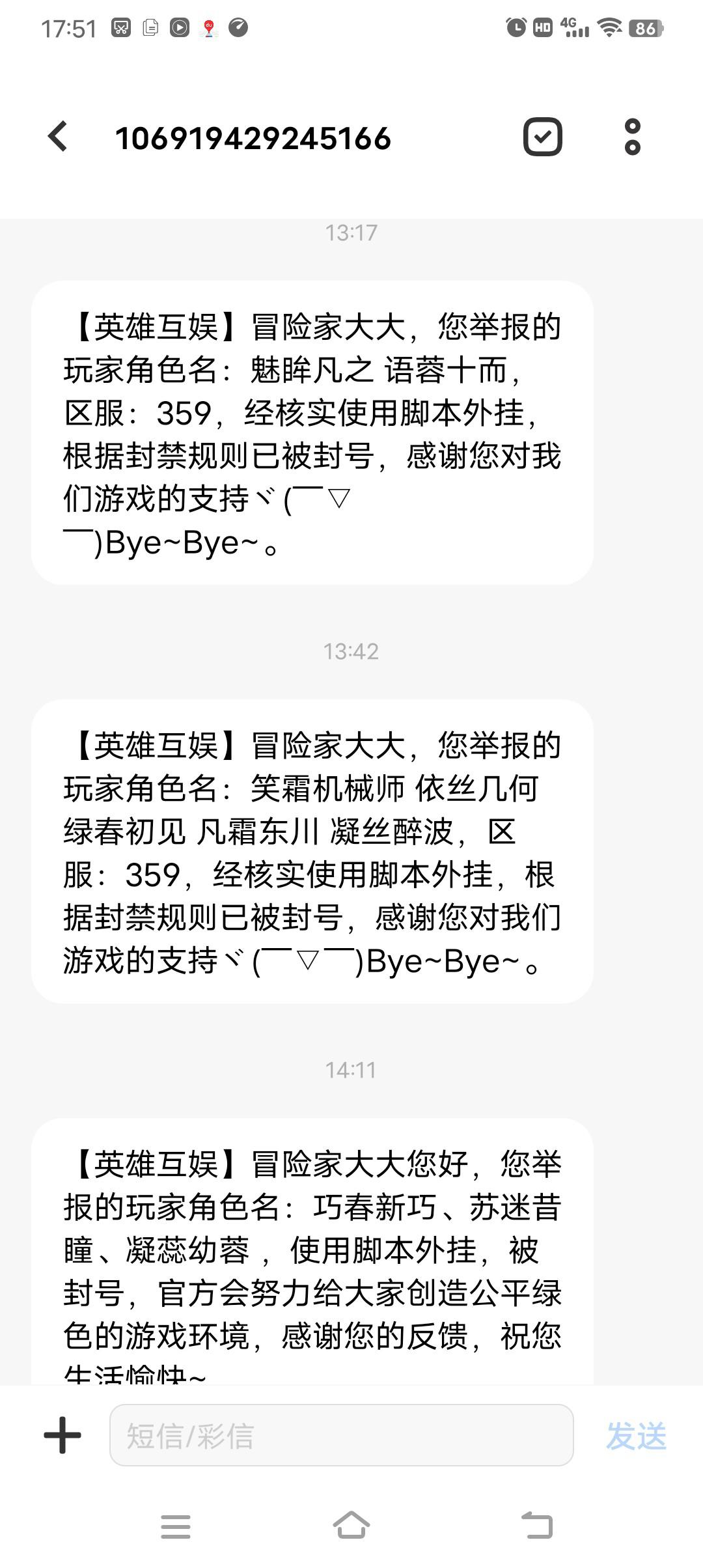The image size is (703, 1568).
Task: Open recent apps from navigation bar
Action: [x=176, y=1526]
